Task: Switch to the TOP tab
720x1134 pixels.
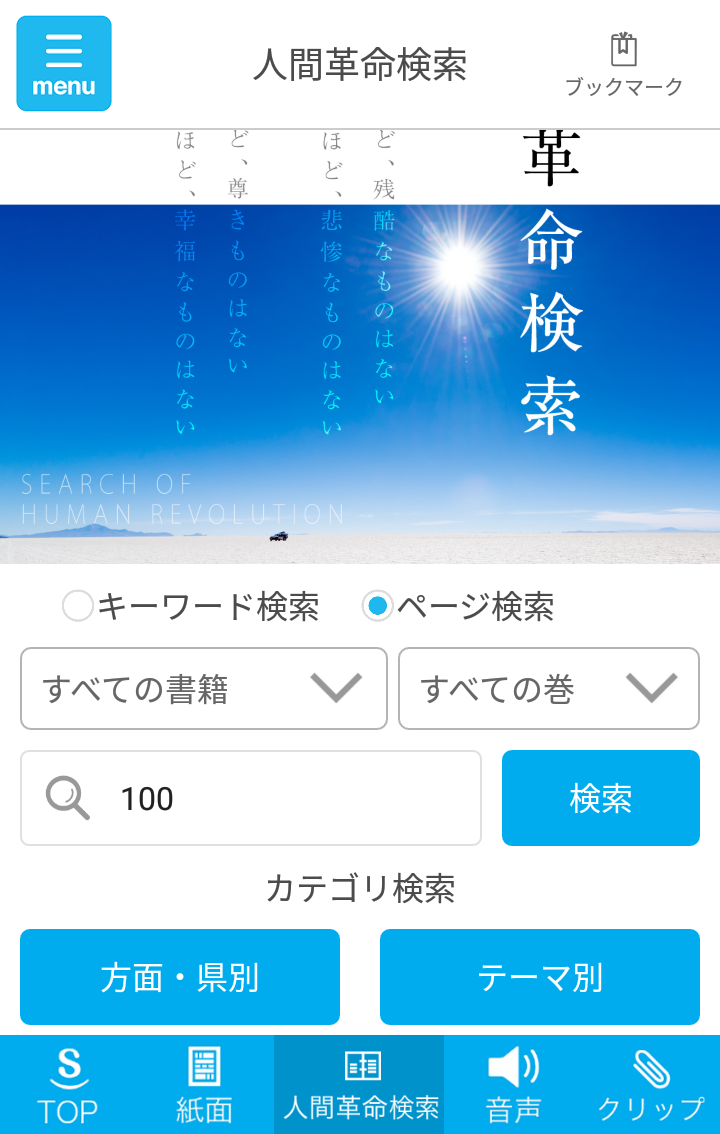Action: 68,1085
